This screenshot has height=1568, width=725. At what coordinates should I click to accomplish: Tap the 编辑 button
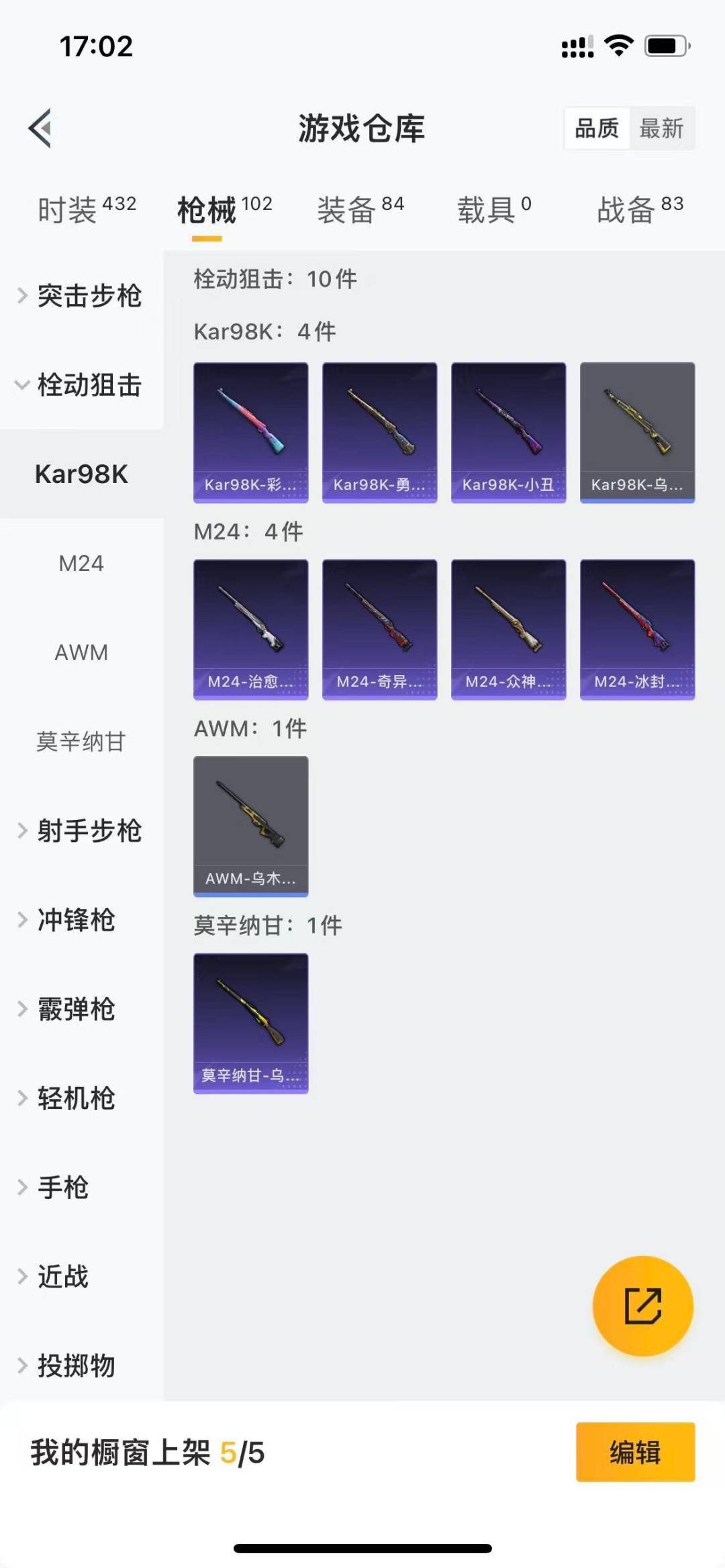pyautogui.click(x=635, y=1452)
